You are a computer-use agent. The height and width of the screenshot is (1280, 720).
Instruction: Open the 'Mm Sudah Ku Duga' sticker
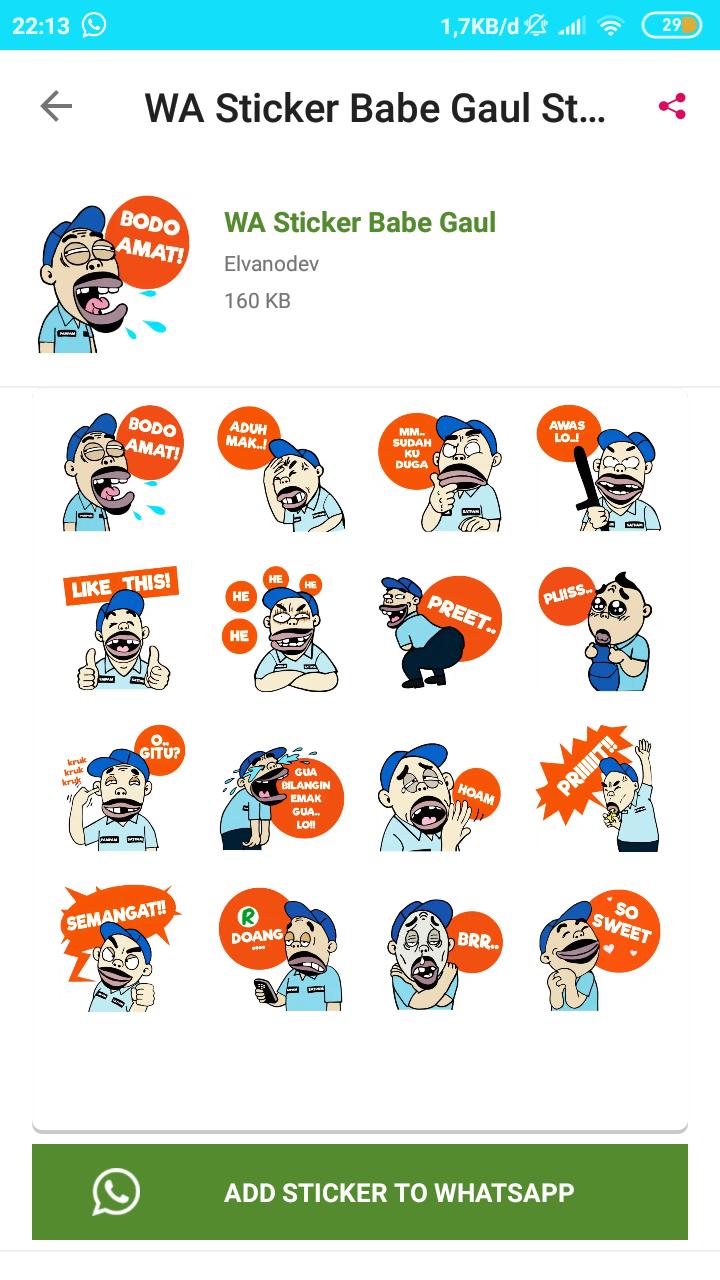point(440,470)
